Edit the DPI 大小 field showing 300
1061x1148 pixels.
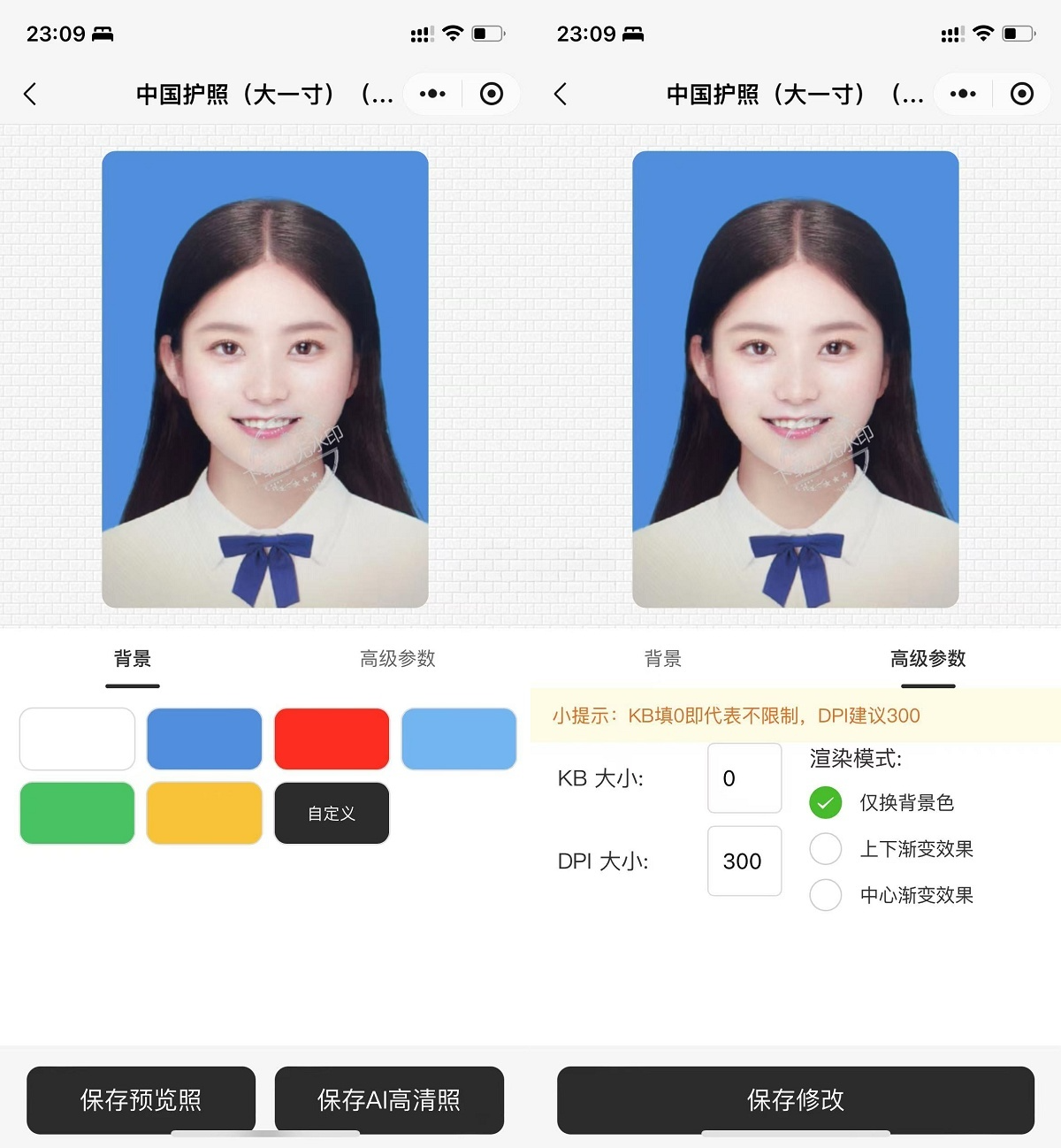[744, 861]
